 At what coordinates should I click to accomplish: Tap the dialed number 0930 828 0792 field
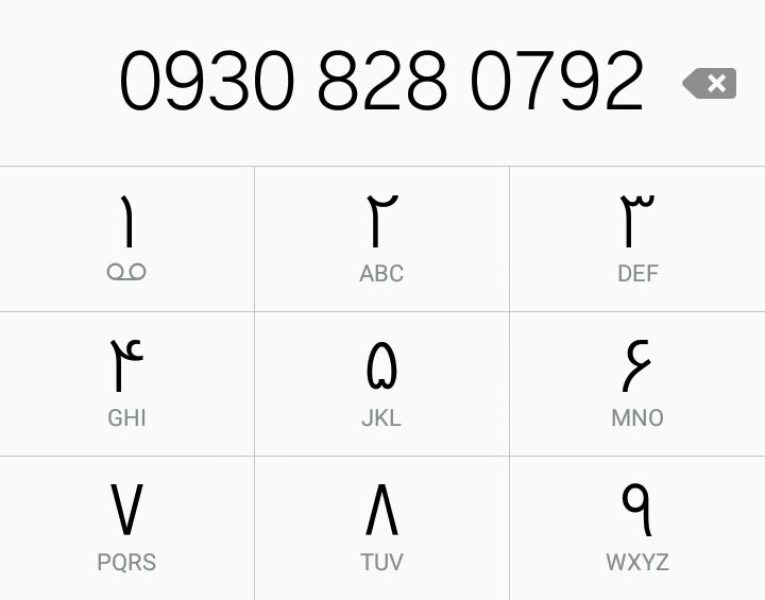coord(381,82)
